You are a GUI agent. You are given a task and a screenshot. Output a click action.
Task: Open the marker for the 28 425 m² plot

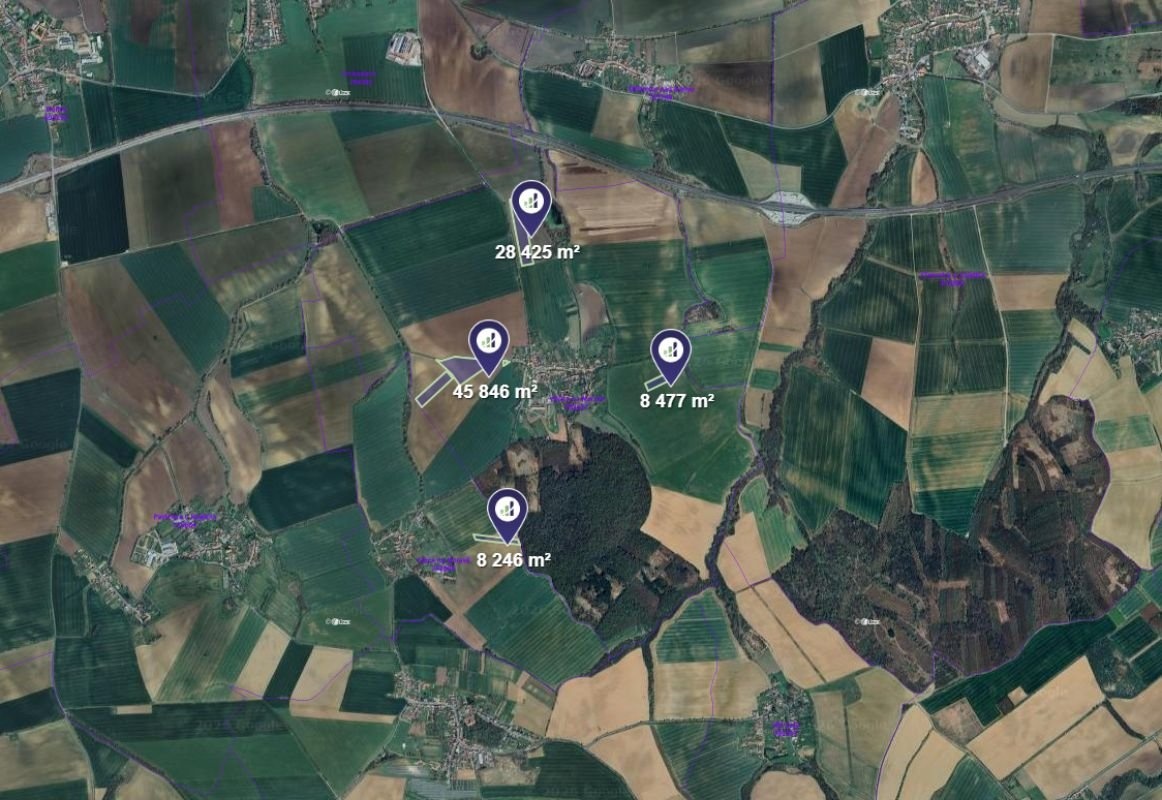coord(532,203)
